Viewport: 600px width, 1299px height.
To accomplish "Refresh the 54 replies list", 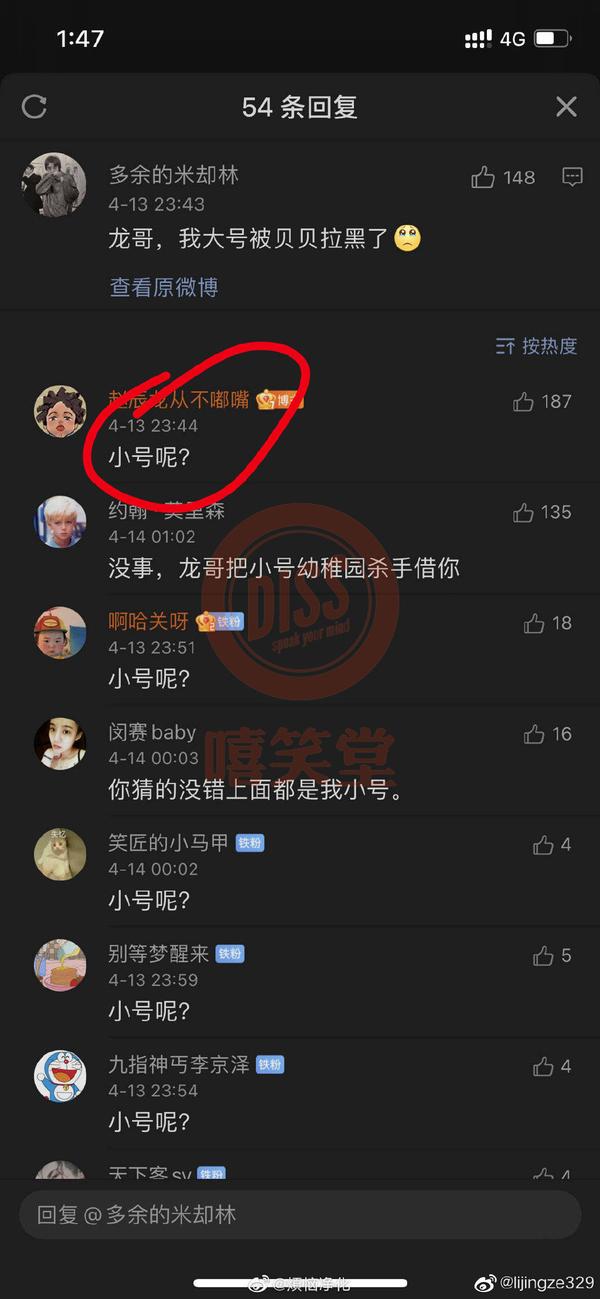I will 34,107.
